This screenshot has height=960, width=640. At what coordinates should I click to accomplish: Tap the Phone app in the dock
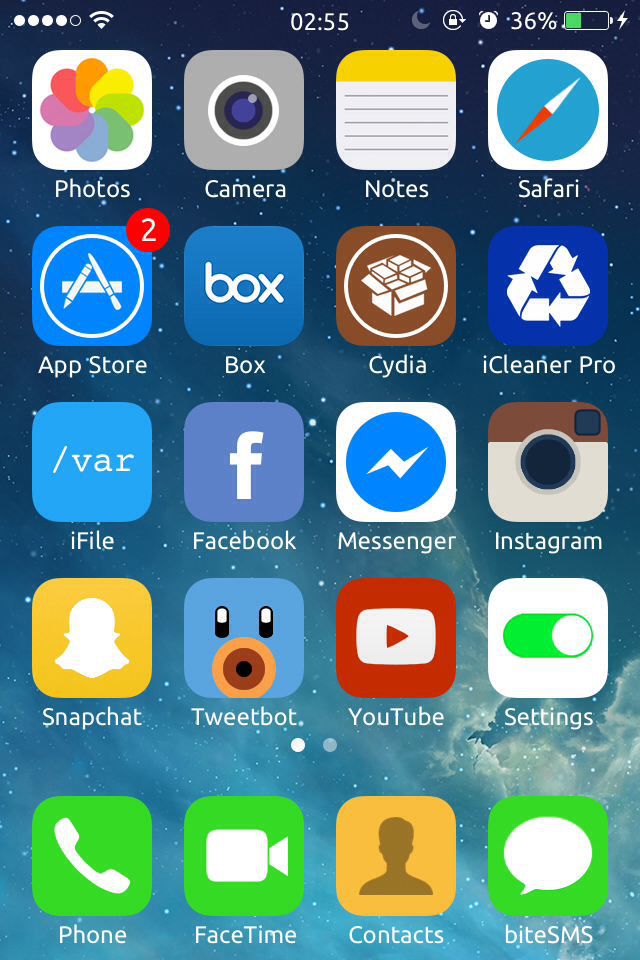92,856
